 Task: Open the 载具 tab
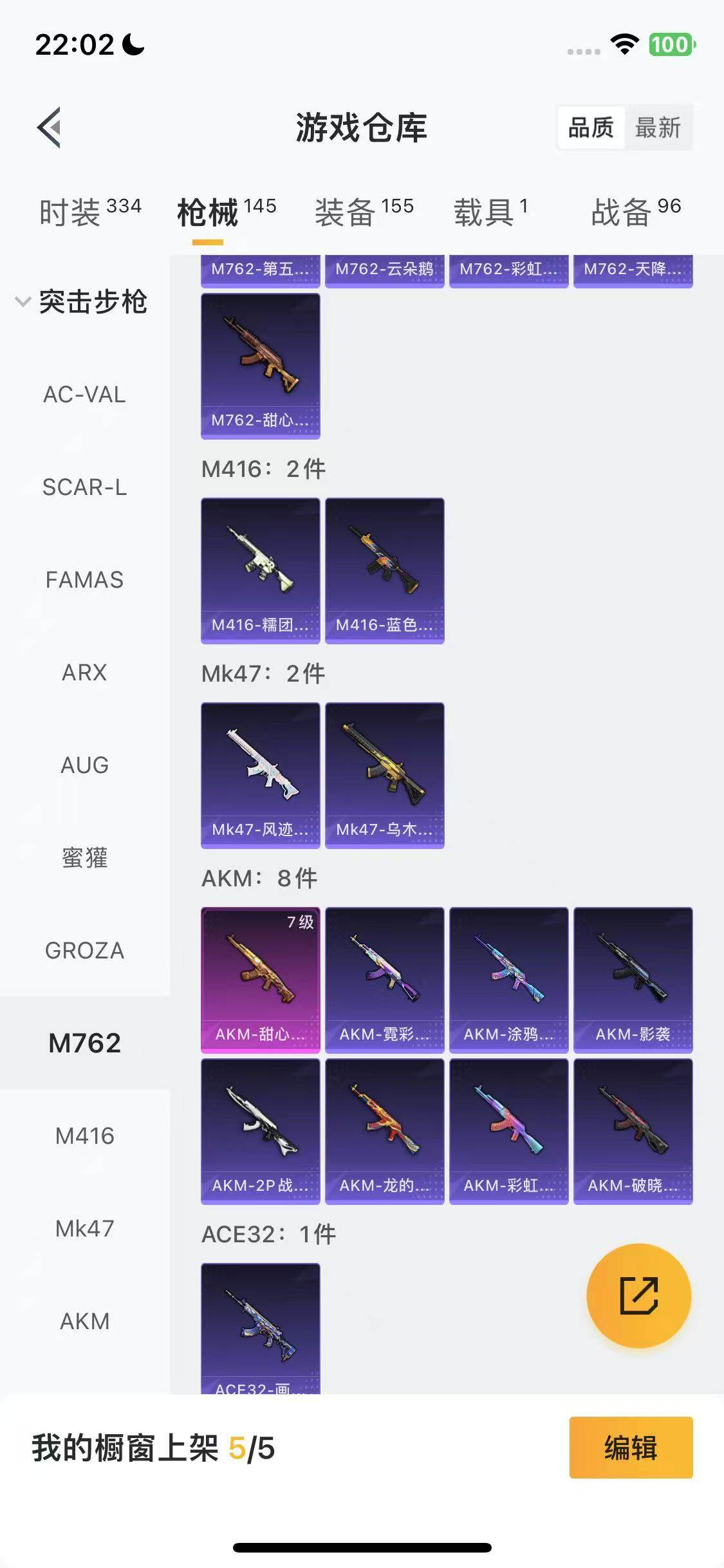coord(490,212)
